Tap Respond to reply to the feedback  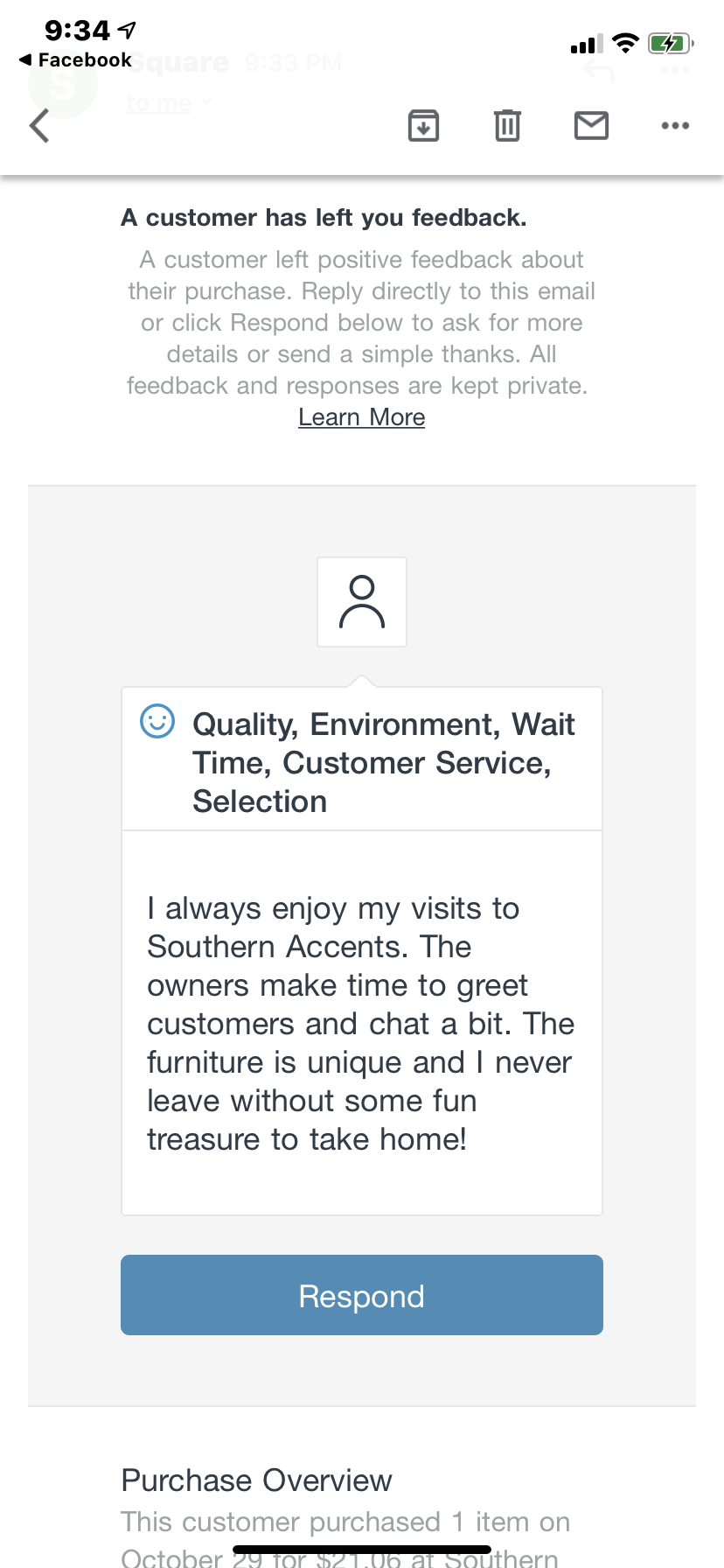pyautogui.click(x=362, y=1295)
